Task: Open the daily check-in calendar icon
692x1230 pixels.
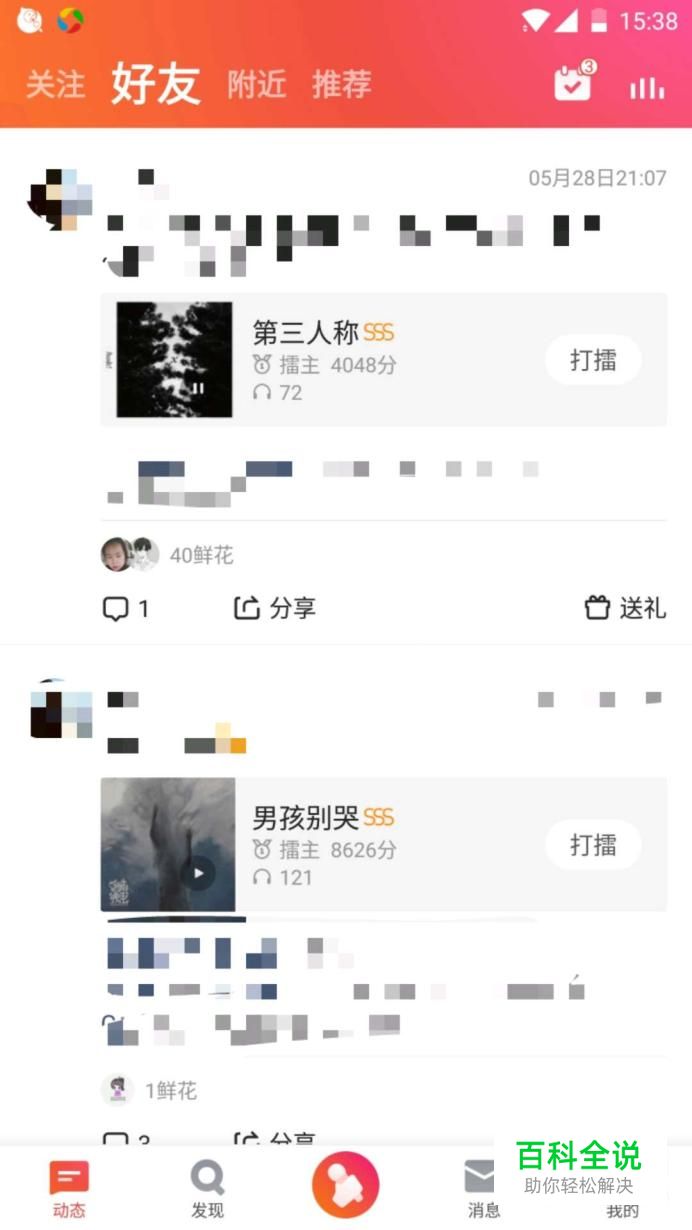Action: 573,85
